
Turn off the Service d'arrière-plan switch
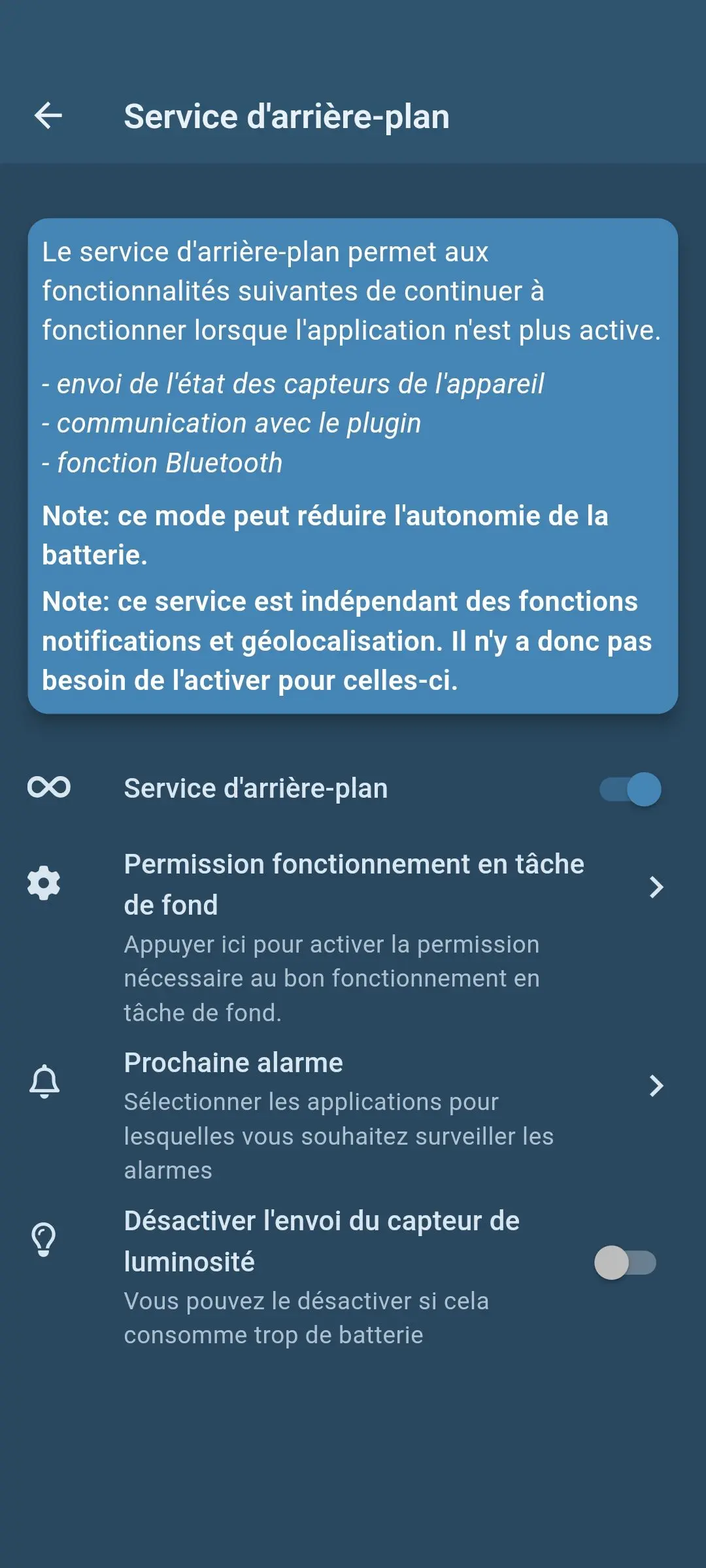[x=630, y=789]
